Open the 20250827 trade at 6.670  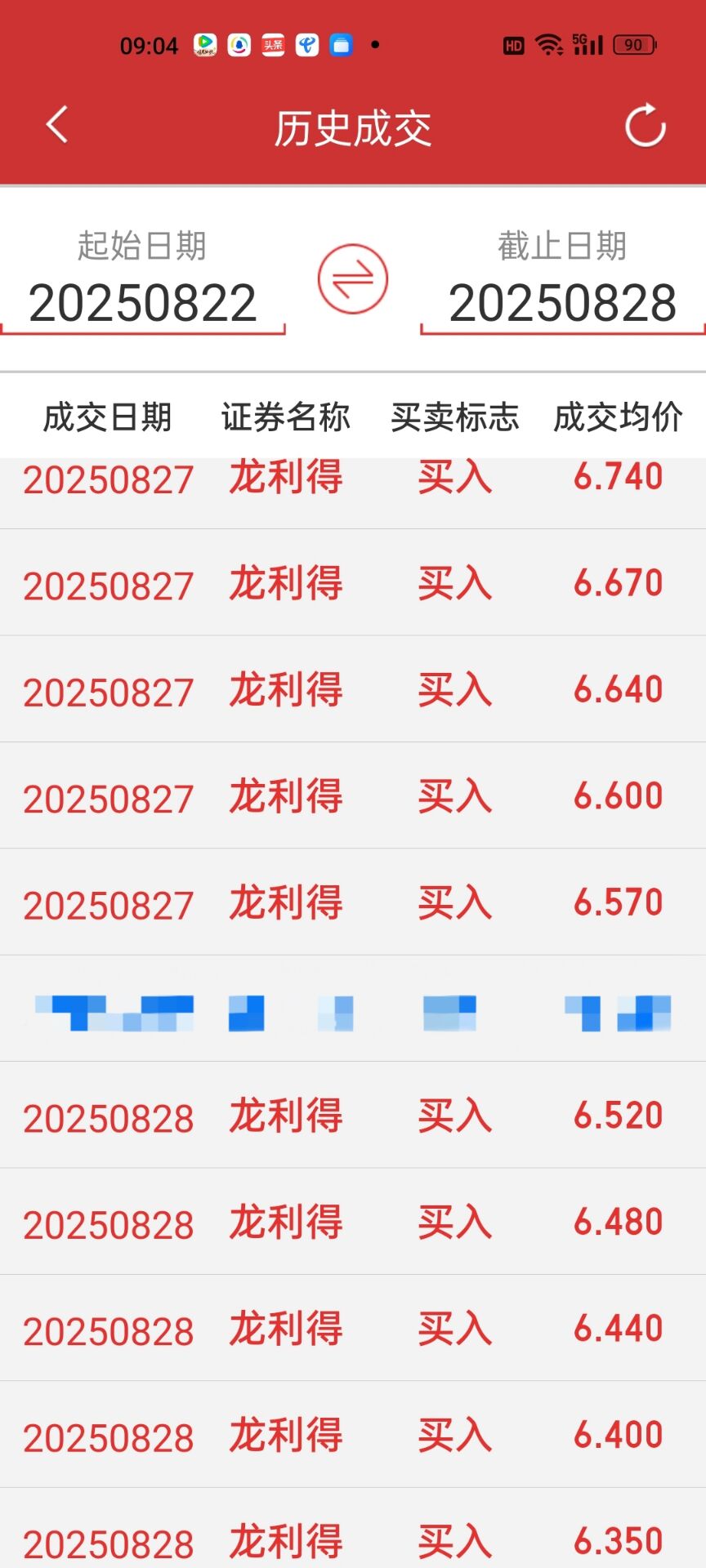tap(353, 582)
